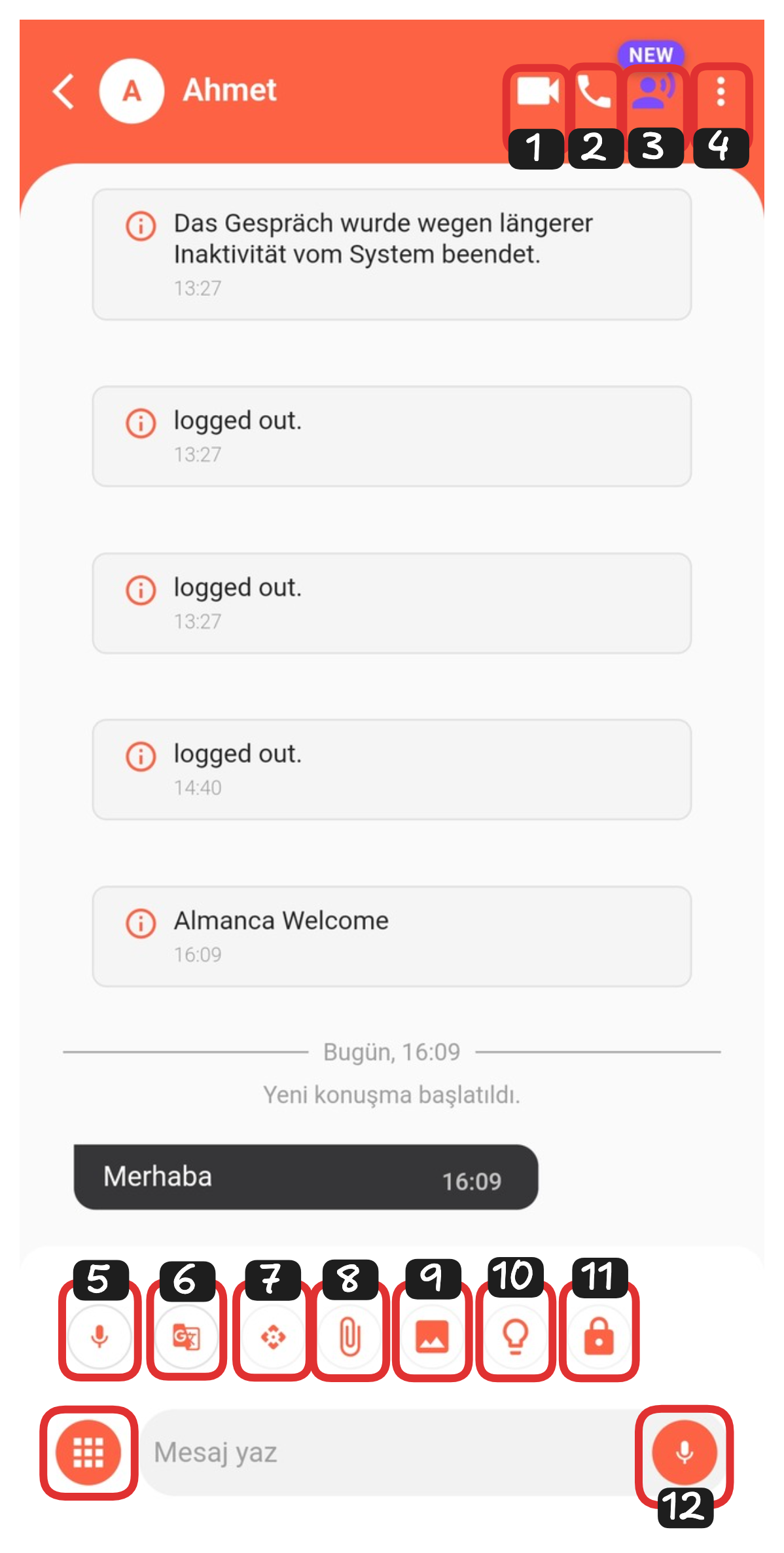Open Ahmet's profile from the header avatar
Screen dimensions: 784x1553
(132, 91)
